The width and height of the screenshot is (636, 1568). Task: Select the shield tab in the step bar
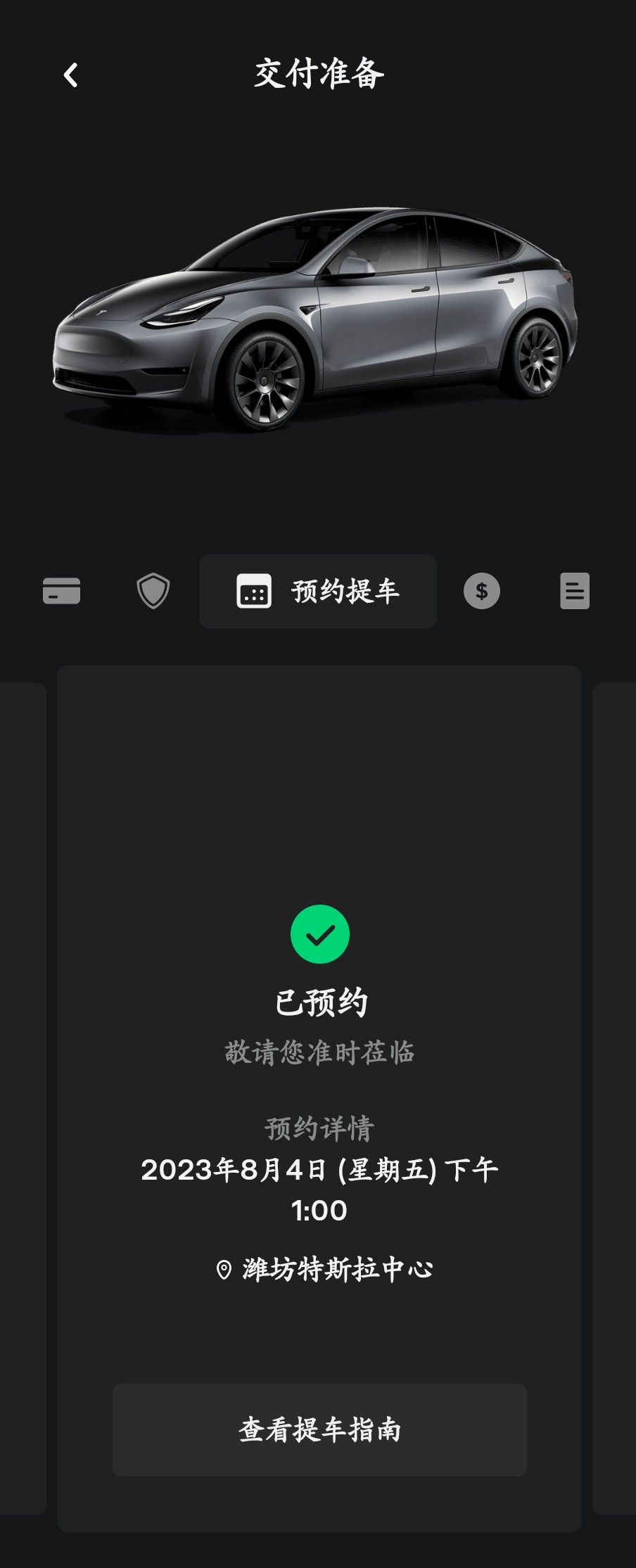[152, 592]
